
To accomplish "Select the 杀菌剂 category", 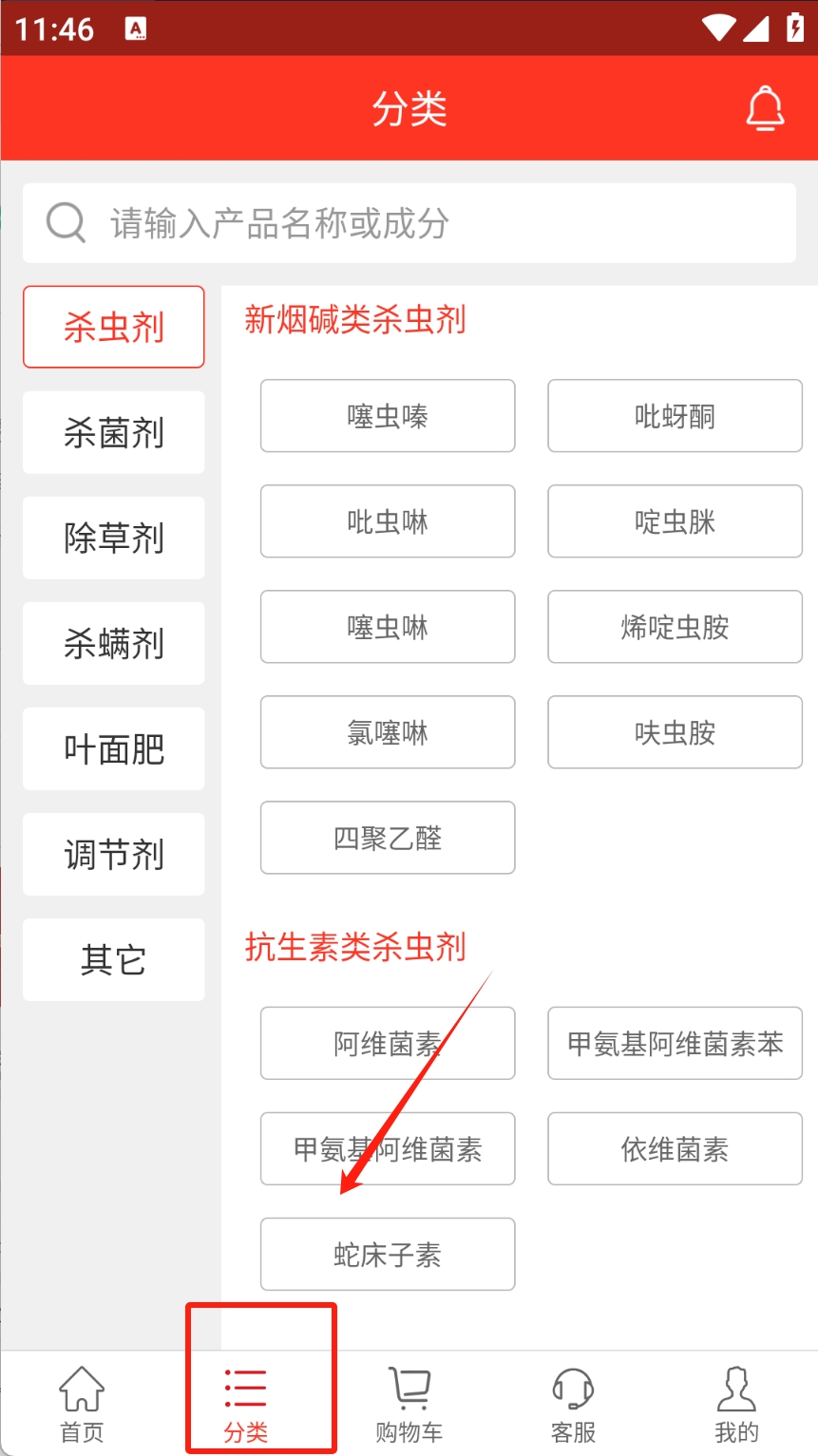I will pos(114,433).
